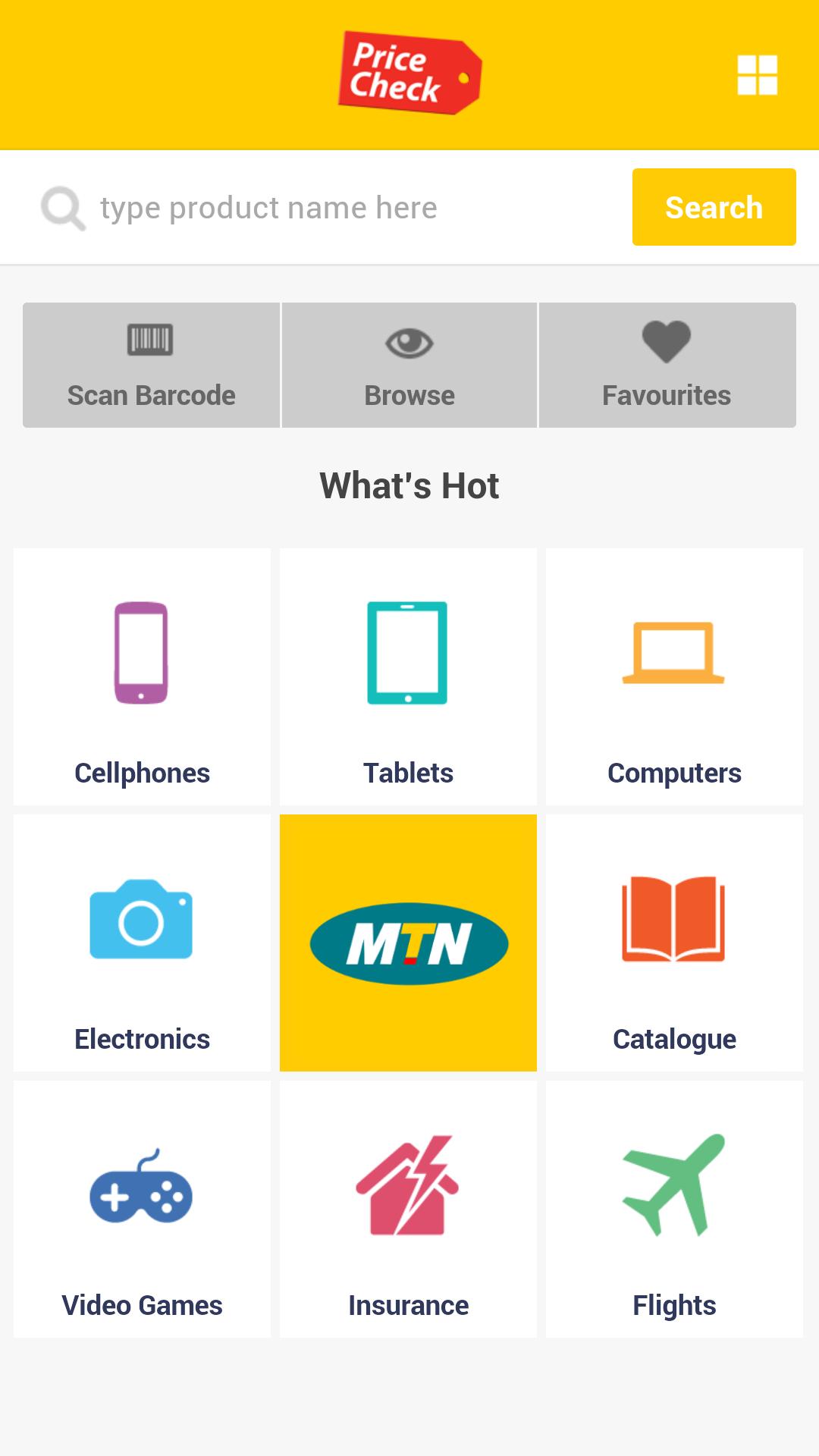The width and height of the screenshot is (819, 1456).
Task: Open the grid menu at top right
Action: pyautogui.click(x=756, y=76)
